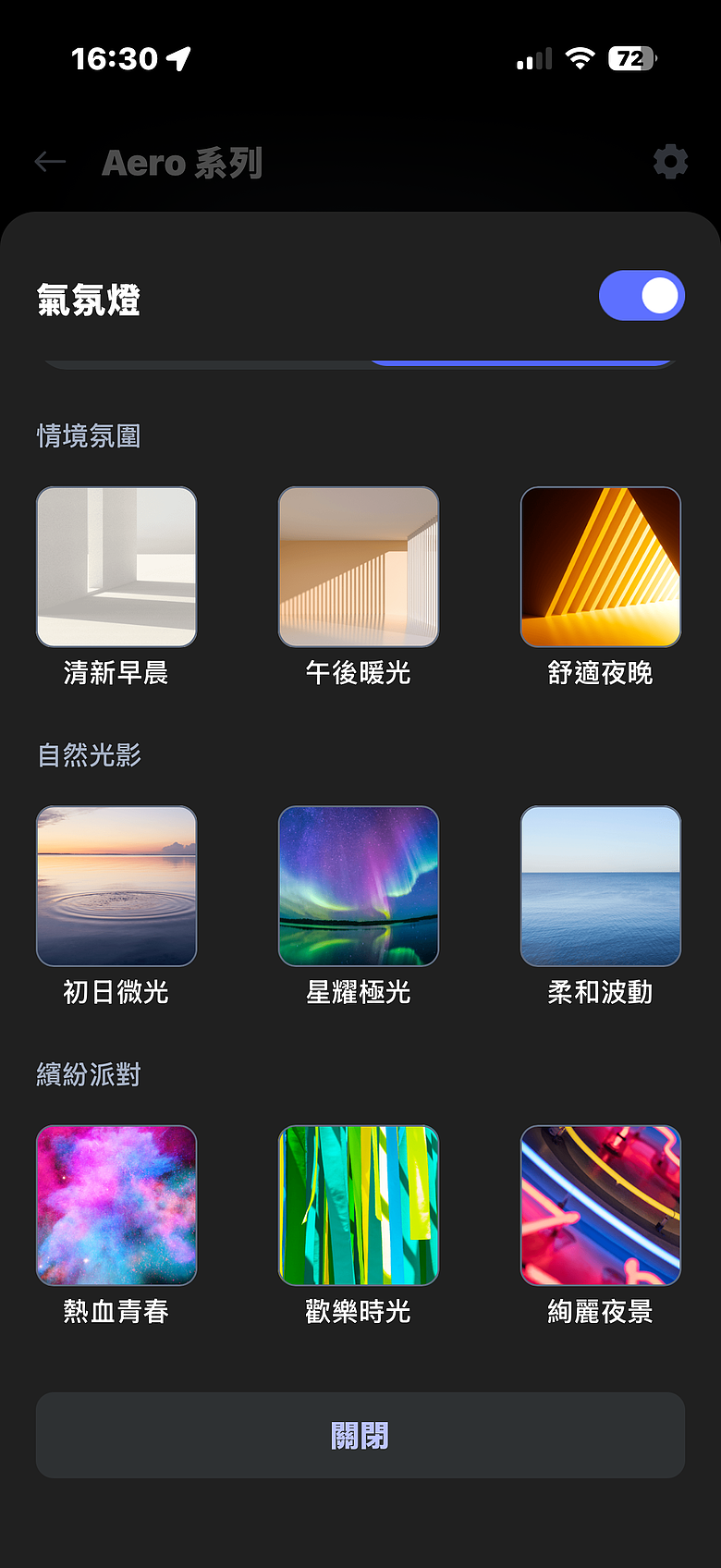The height and width of the screenshot is (1568, 721).
Task: Apply the 熱血青春 party scene
Action: click(116, 1205)
